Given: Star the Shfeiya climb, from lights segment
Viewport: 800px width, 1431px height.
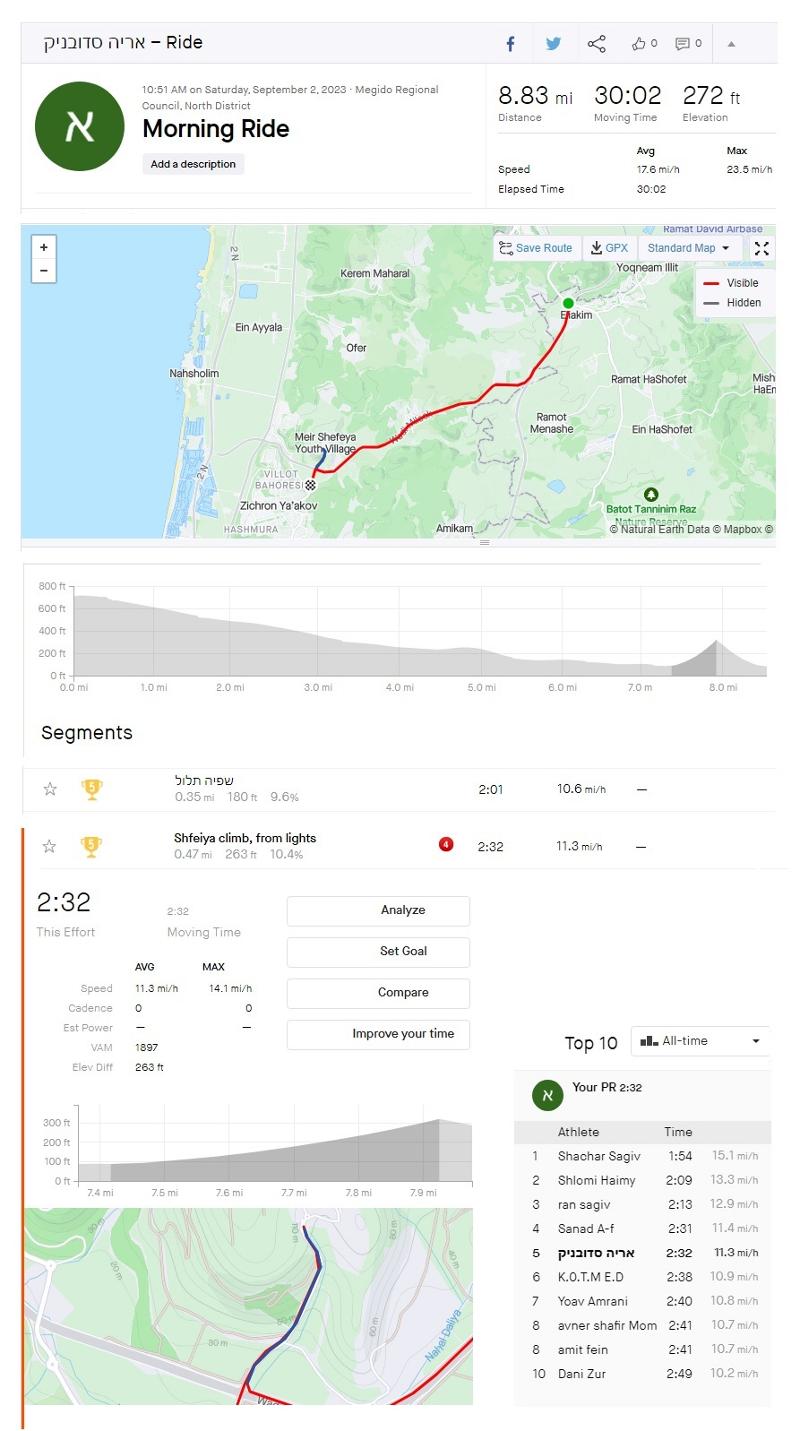Looking at the screenshot, I should (50, 846).
